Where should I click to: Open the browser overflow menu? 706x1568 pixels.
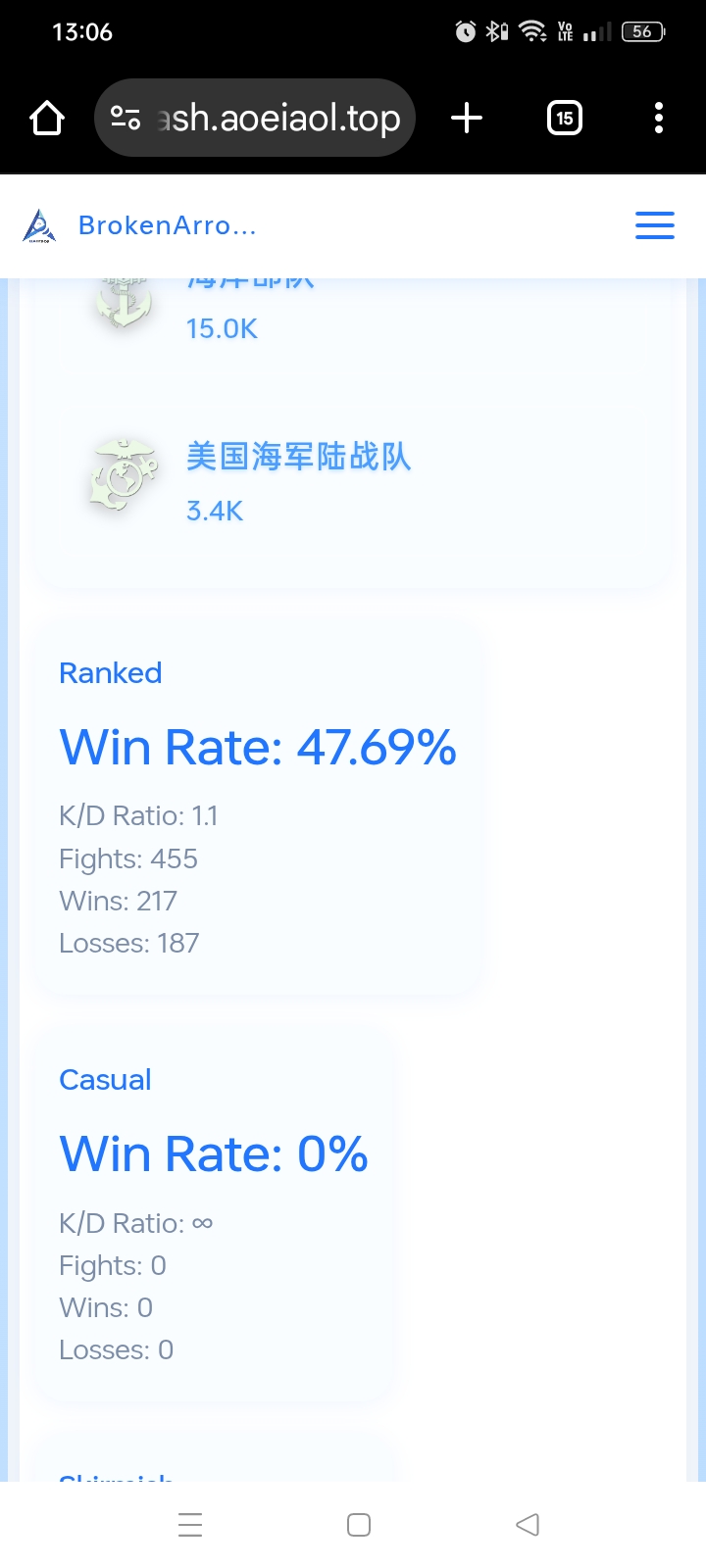[659, 119]
